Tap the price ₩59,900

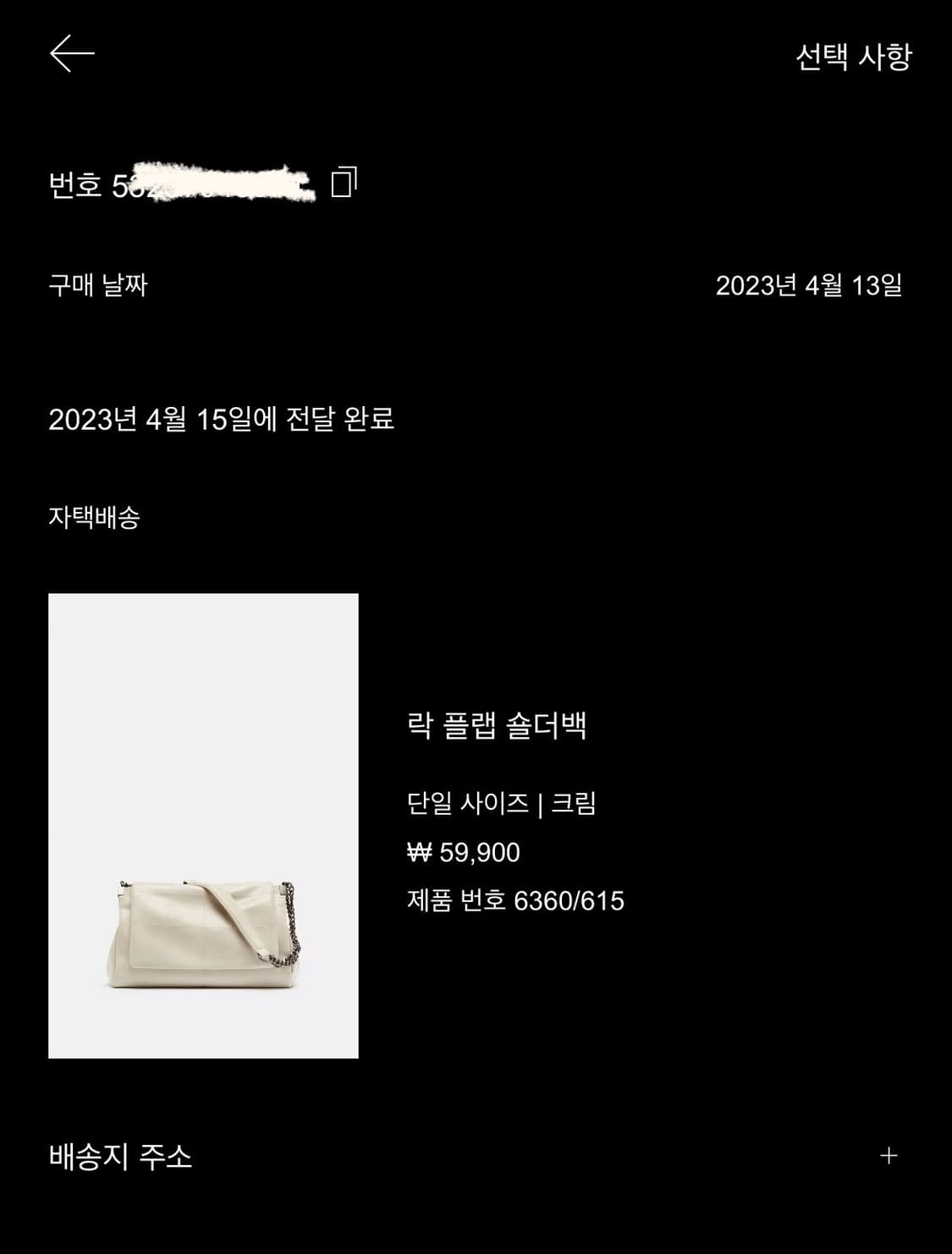(x=464, y=855)
